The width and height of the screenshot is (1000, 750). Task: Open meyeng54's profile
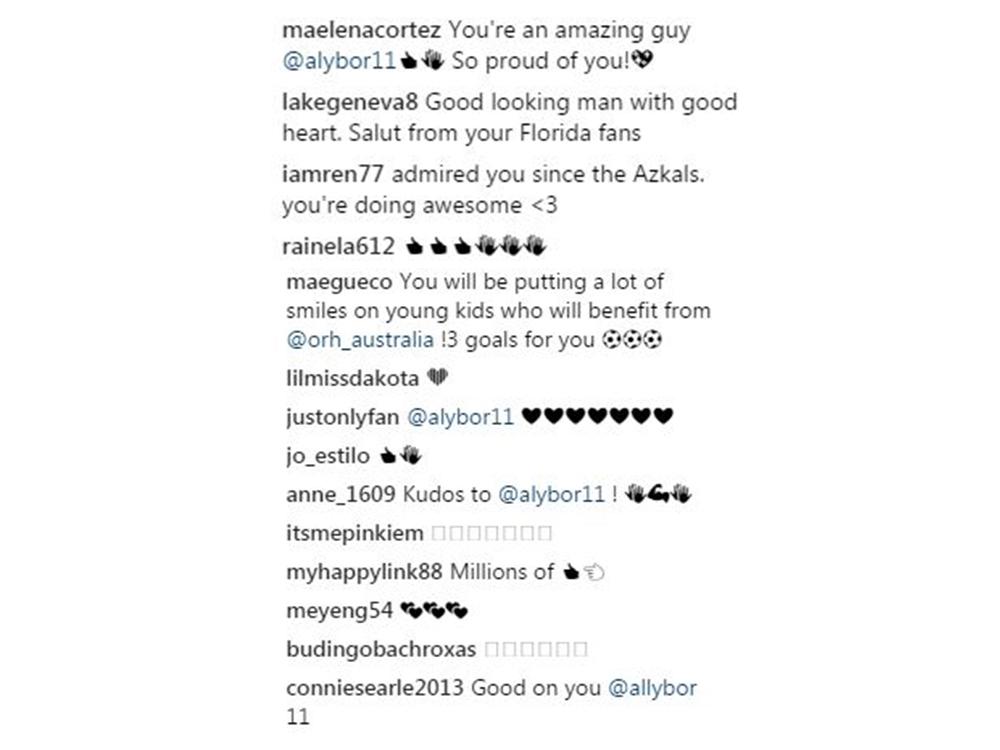[x=339, y=610]
